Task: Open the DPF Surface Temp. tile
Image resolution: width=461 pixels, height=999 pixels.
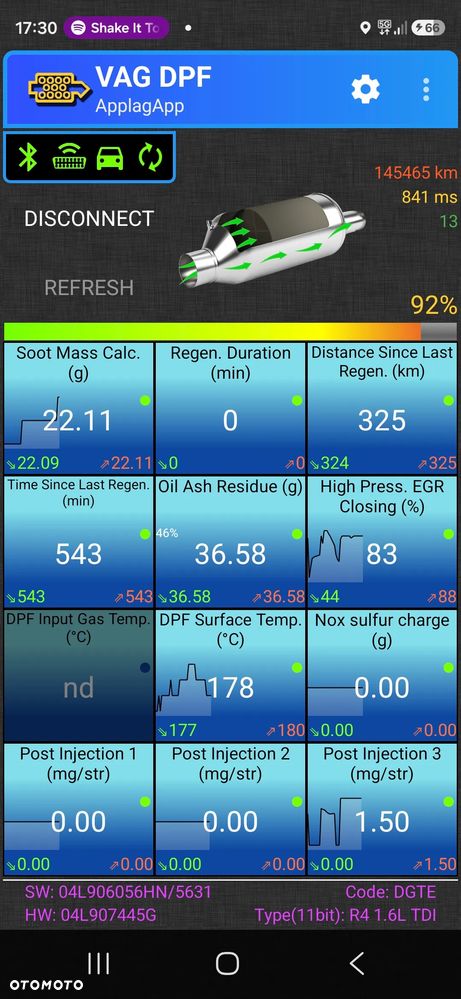Action: (x=230, y=675)
